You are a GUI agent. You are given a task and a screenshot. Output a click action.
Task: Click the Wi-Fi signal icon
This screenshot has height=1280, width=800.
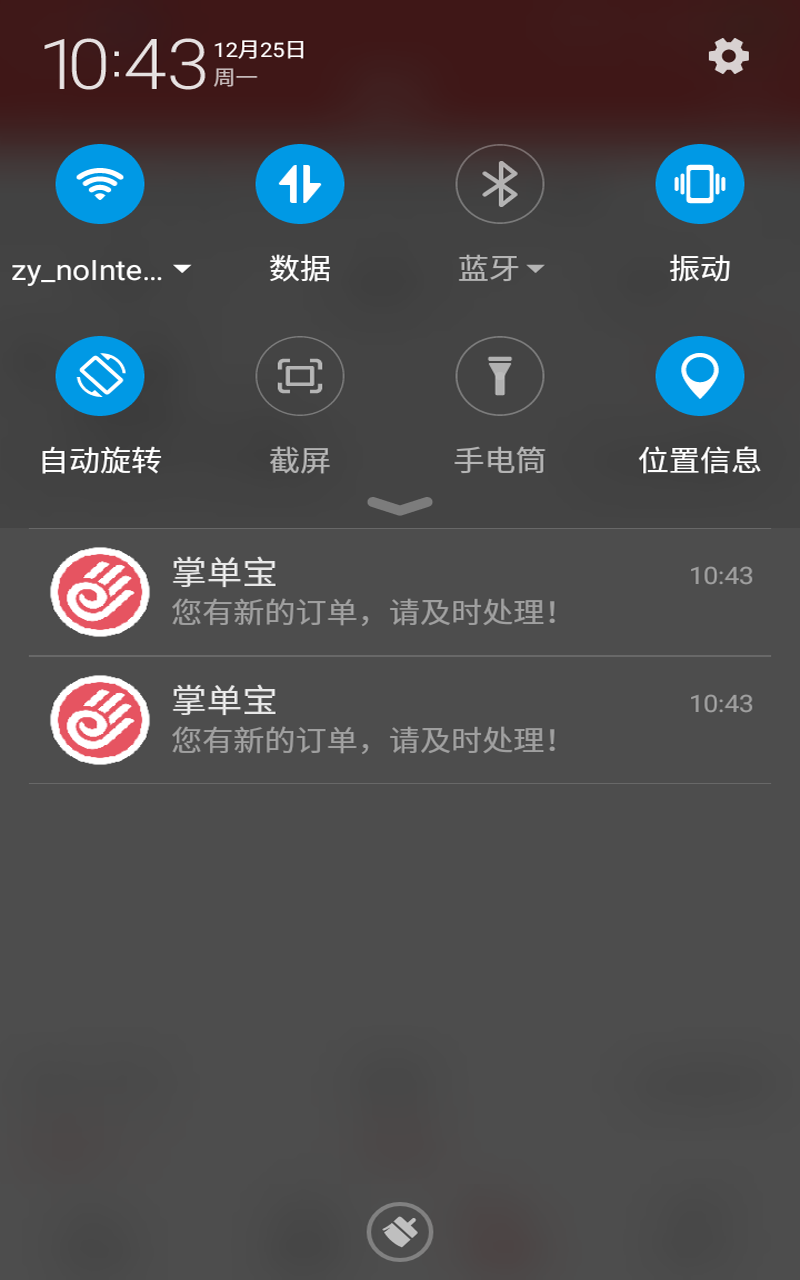pos(100,184)
